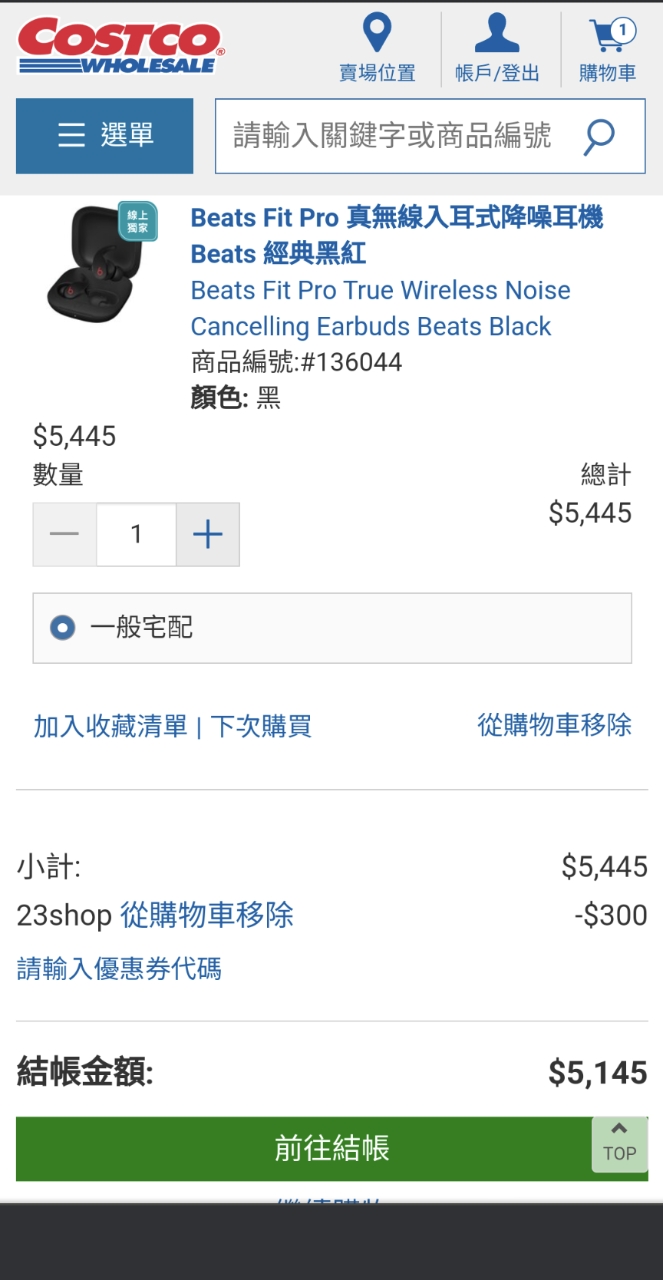663x1280 pixels.
Task: Increase quantity with plus button
Action: point(208,534)
